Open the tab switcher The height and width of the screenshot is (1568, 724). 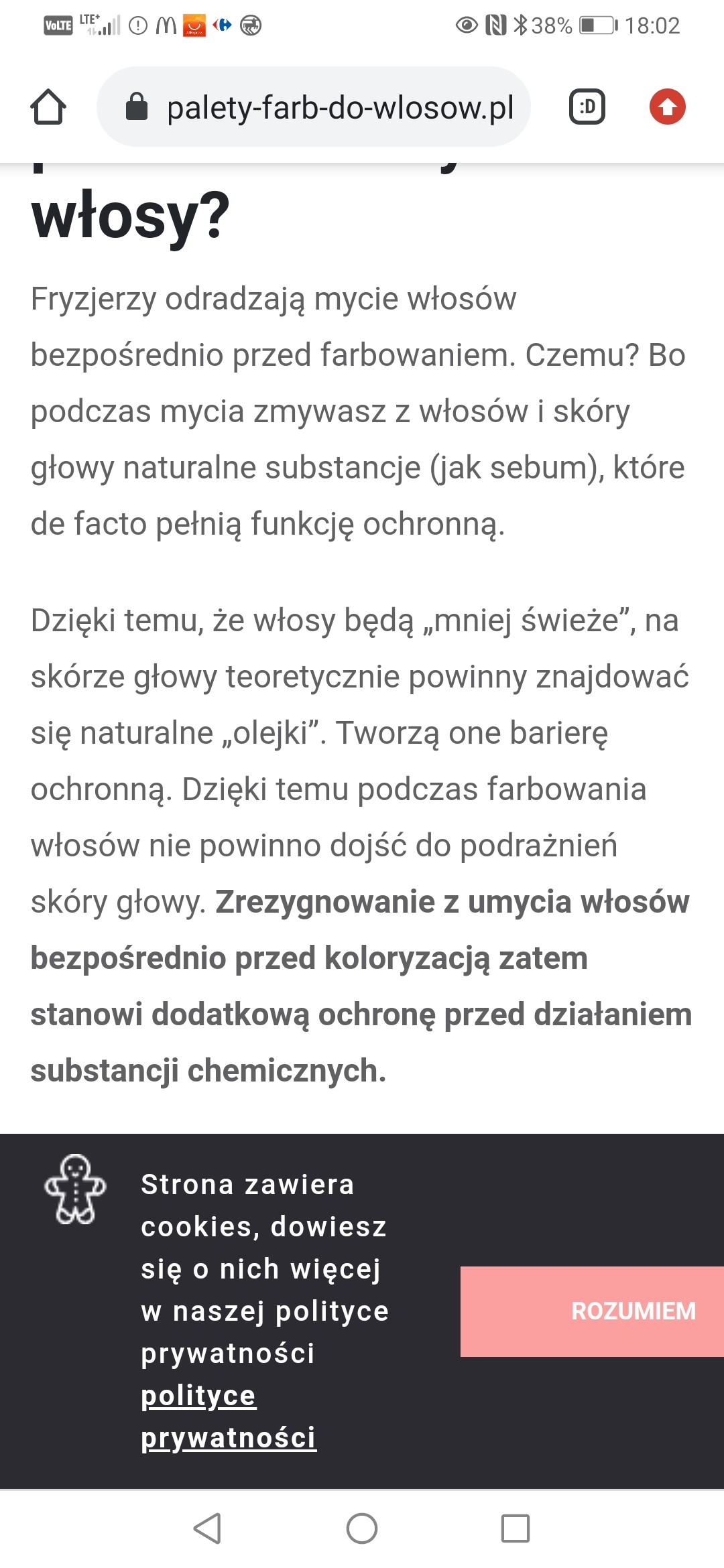click(x=587, y=107)
